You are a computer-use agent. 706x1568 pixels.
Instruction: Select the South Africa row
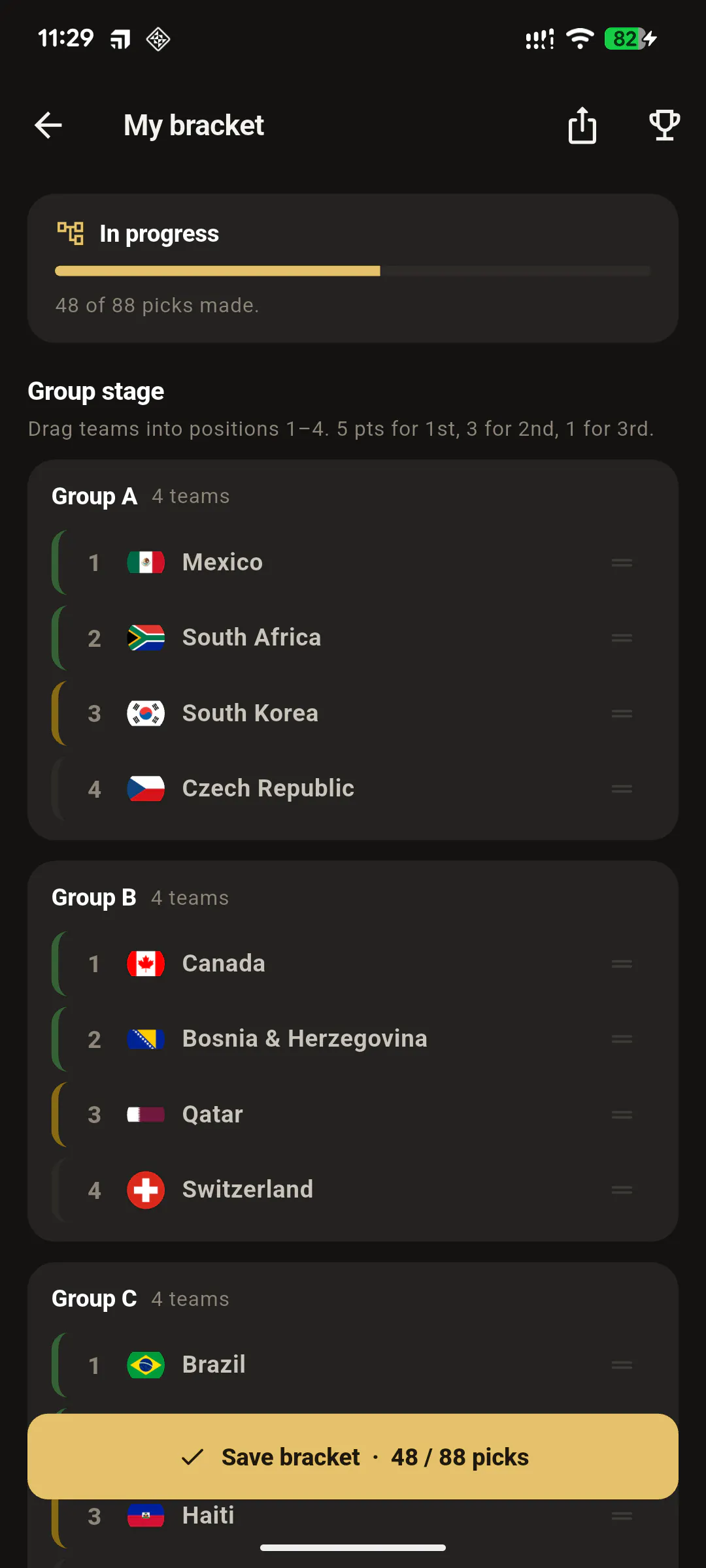pyautogui.click(x=353, y=638)
